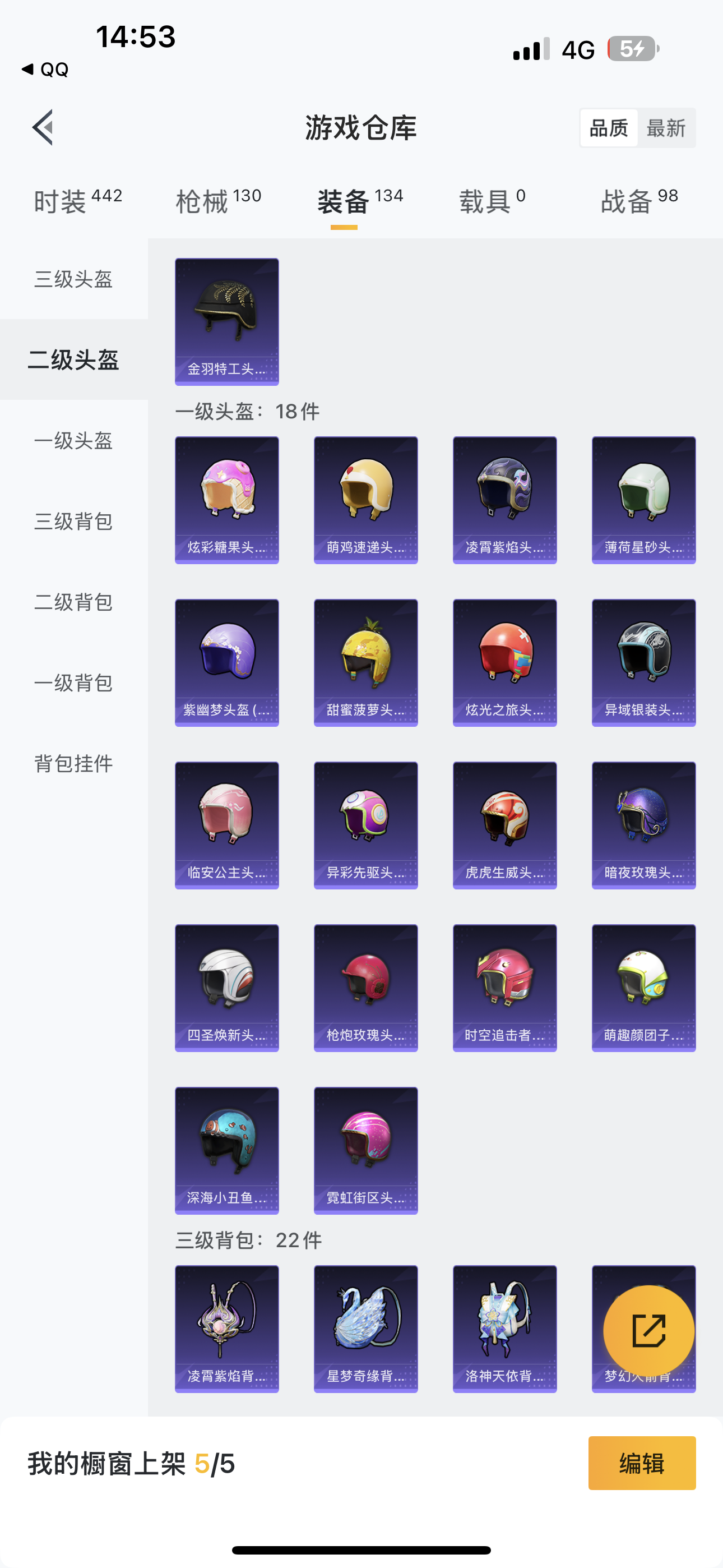This screenshot has height=1568, width=723.
Task: View the 炫彩糖果头 helmet
Action: tap(227, 500)
